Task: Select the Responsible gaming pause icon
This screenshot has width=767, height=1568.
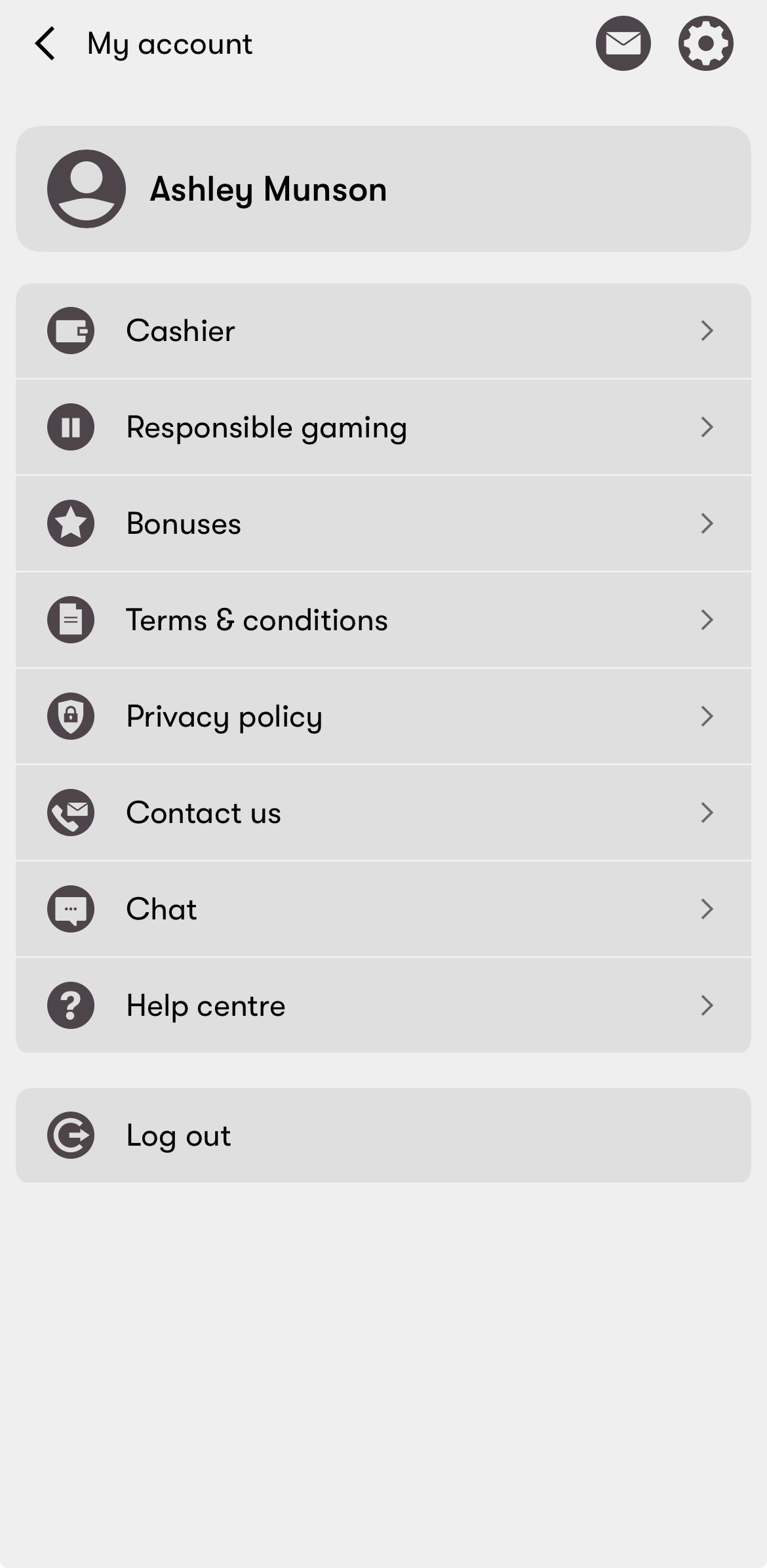Action: coord(70,427)
